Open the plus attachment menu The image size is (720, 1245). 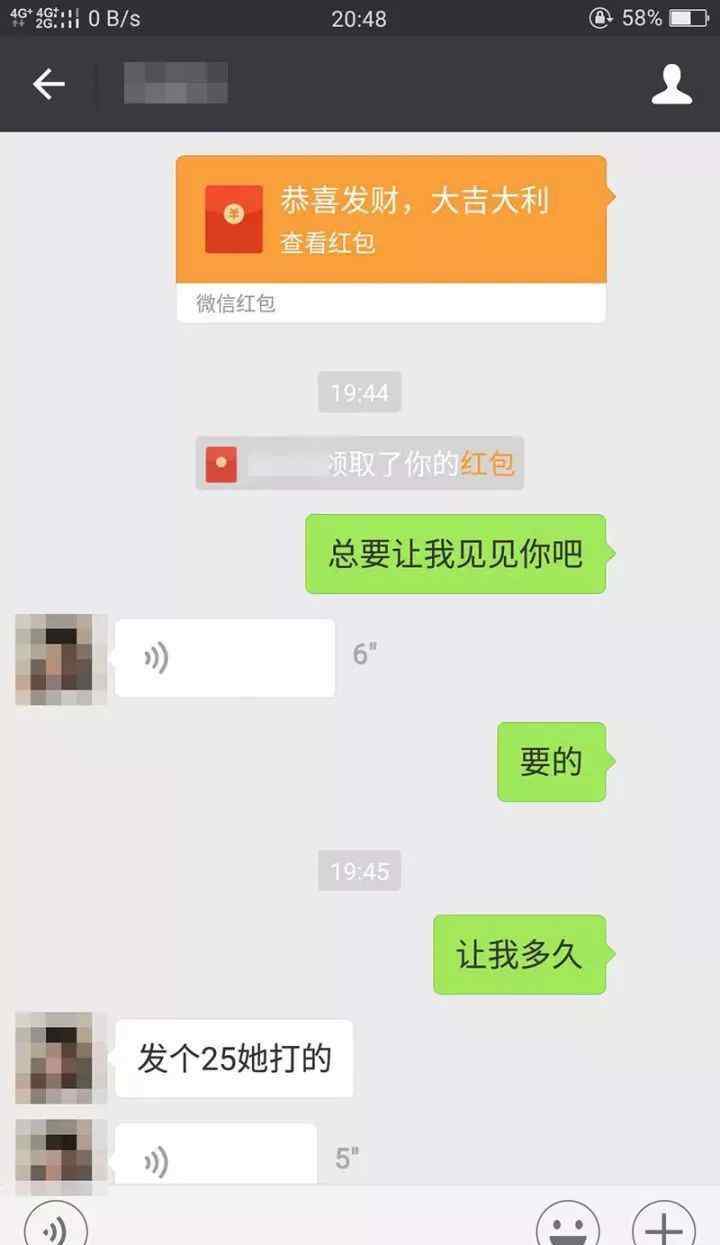[664, 1227]
